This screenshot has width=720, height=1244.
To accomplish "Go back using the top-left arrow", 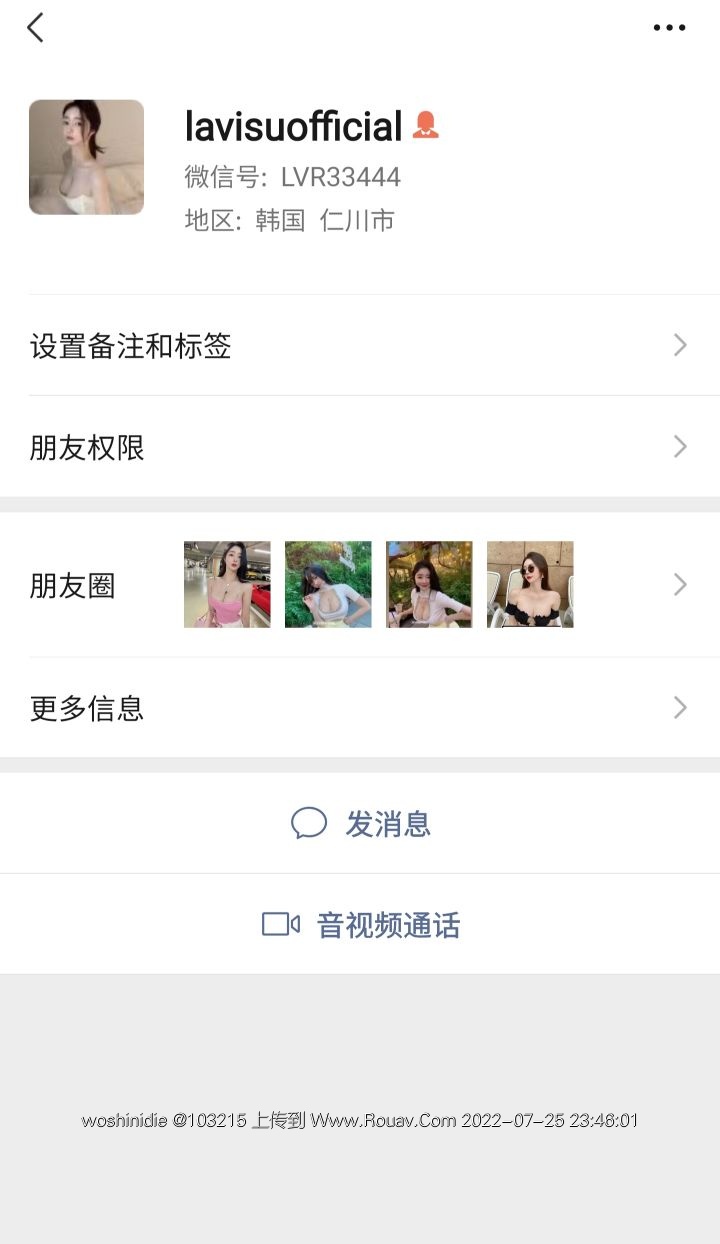I will point(36,28).
